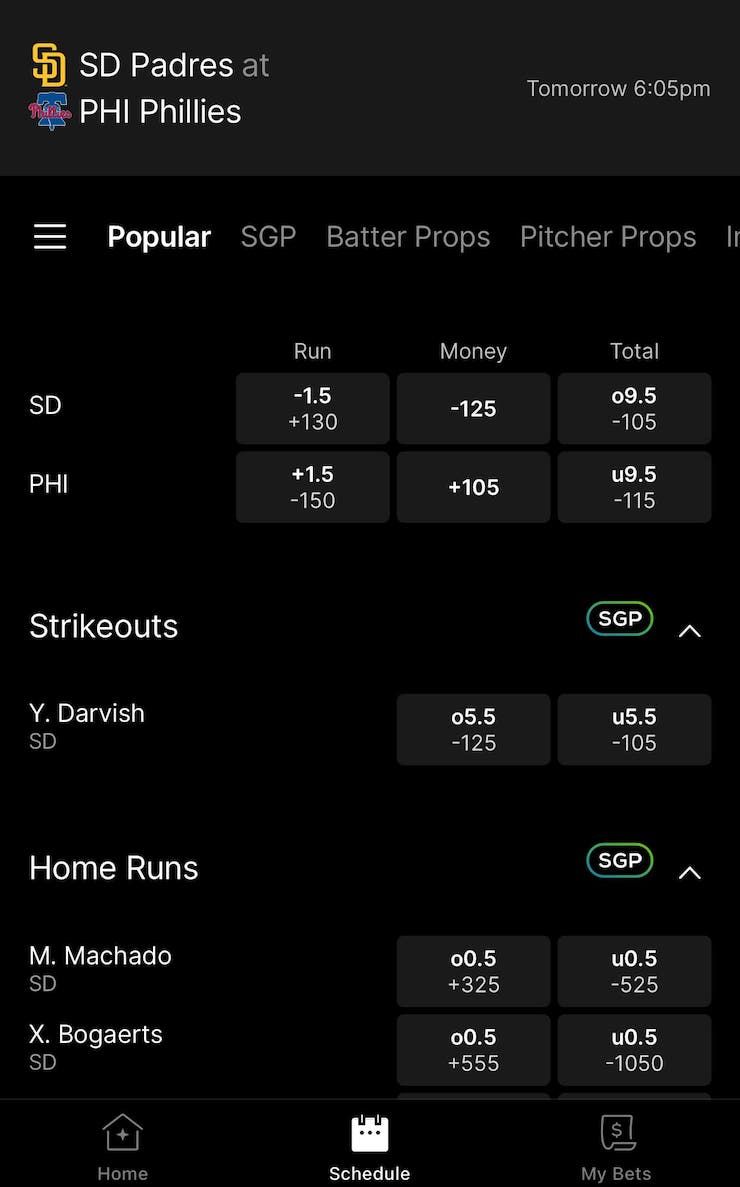
Task: Add Darvish under 5.5 strikeouts
Action: pyautogui.click(x=634, y=730)
